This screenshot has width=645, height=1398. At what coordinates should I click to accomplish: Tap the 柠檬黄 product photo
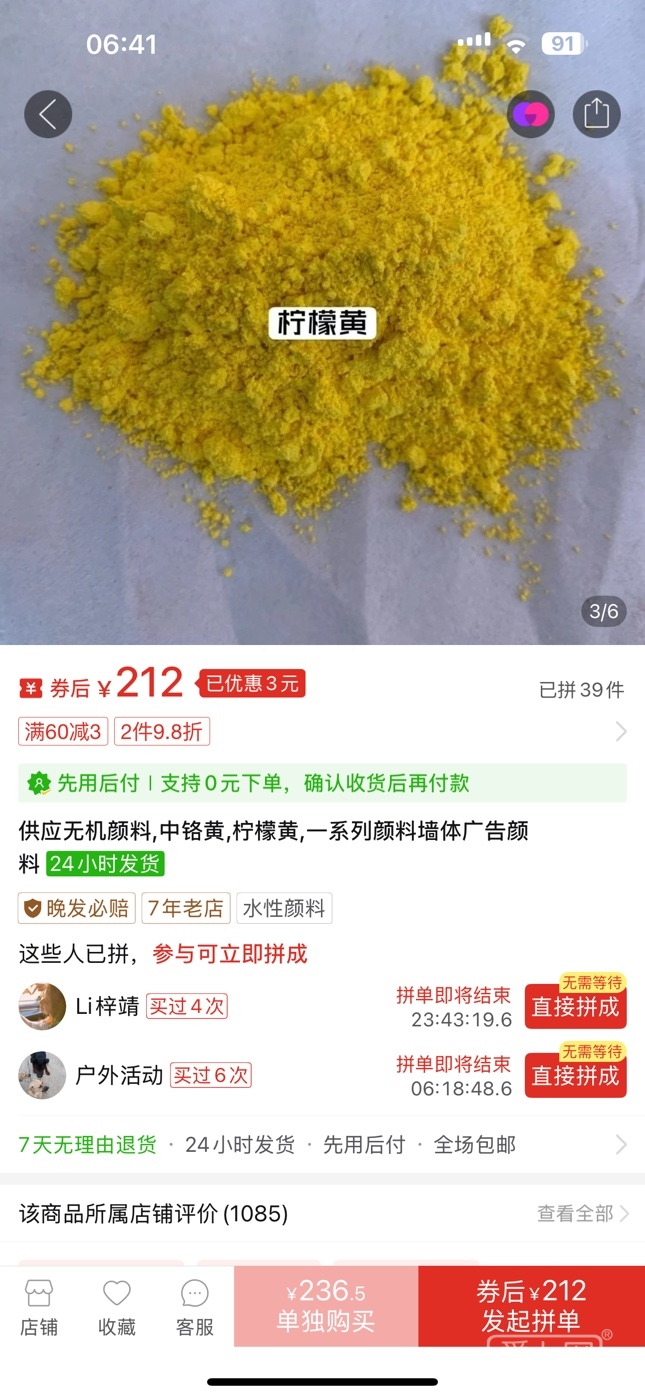(x=322, y=400)
